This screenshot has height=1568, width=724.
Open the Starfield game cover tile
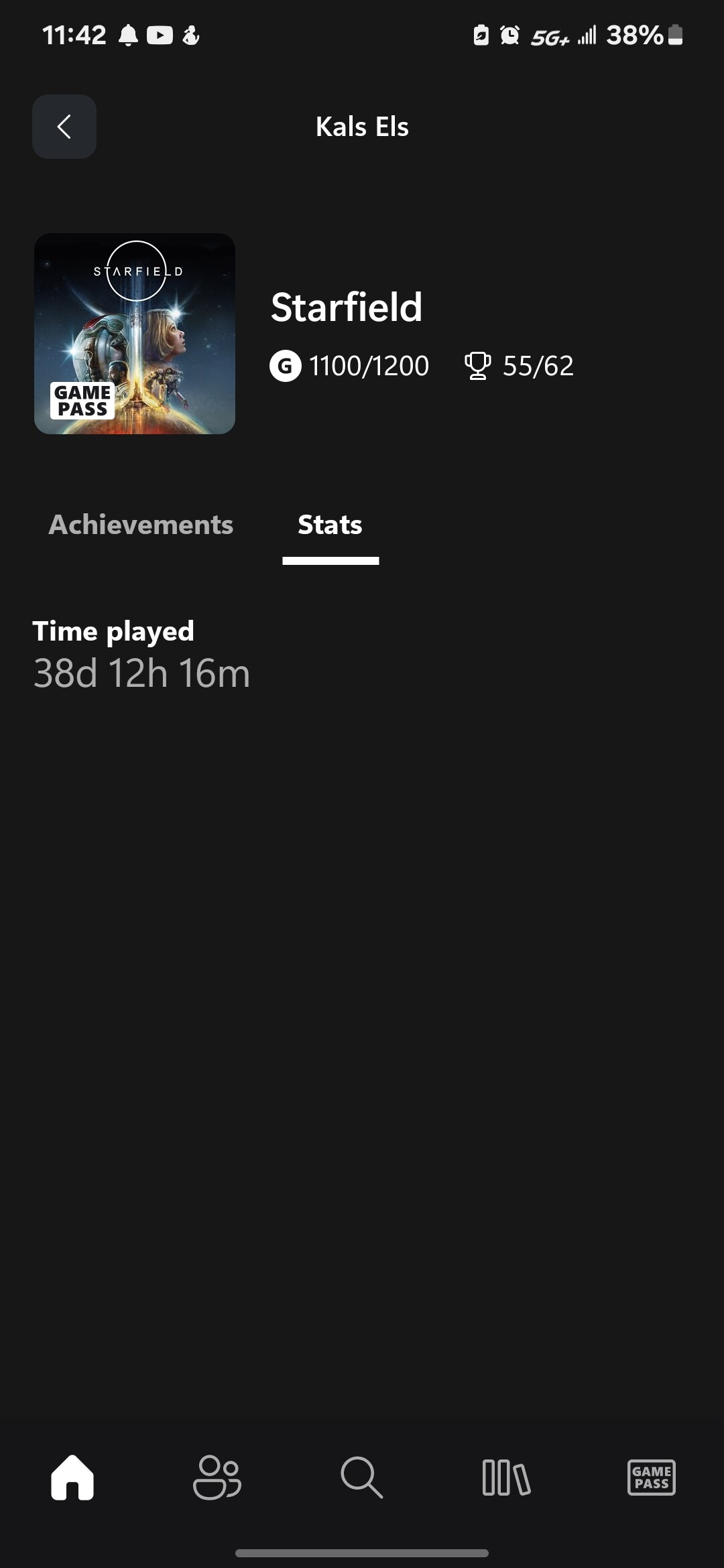(135, 334)
